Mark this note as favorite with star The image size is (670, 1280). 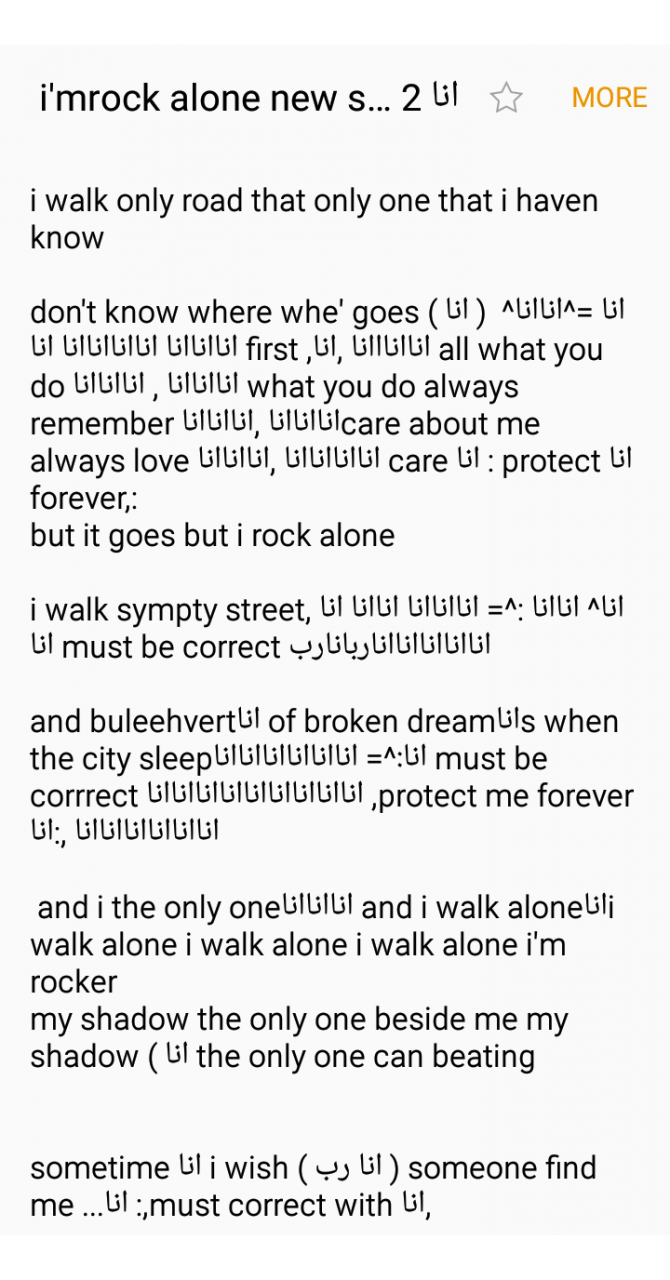tap(506, 98)
